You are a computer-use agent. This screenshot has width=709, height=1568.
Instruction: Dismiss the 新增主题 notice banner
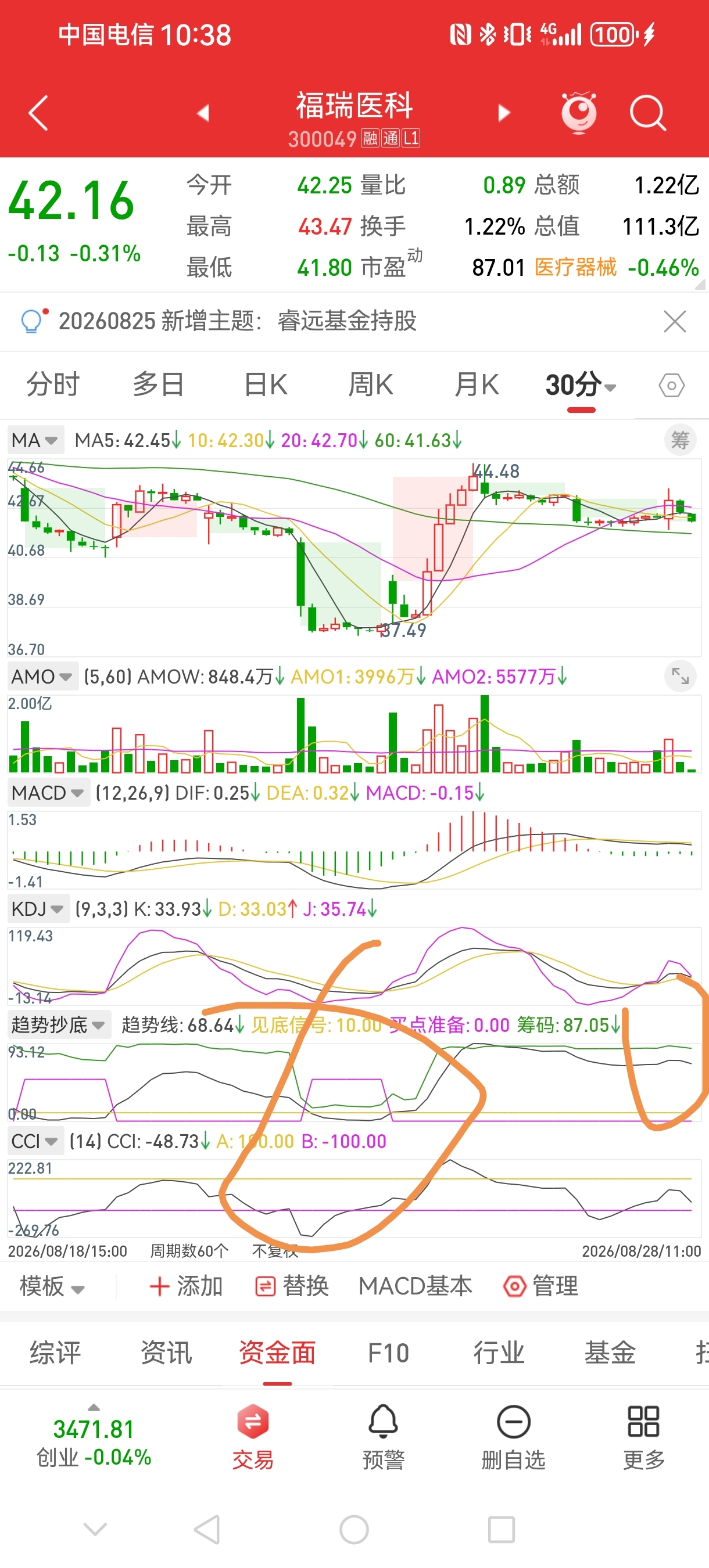[674, 321]
